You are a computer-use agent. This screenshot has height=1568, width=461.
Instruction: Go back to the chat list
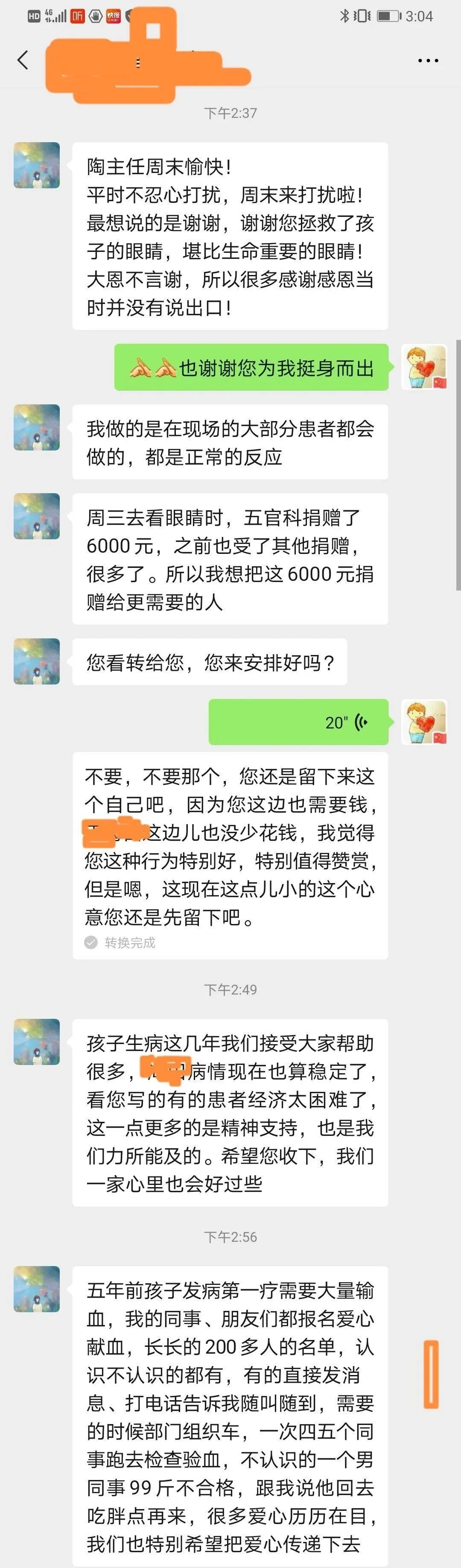pyautogui.click(x=23, y=60)
